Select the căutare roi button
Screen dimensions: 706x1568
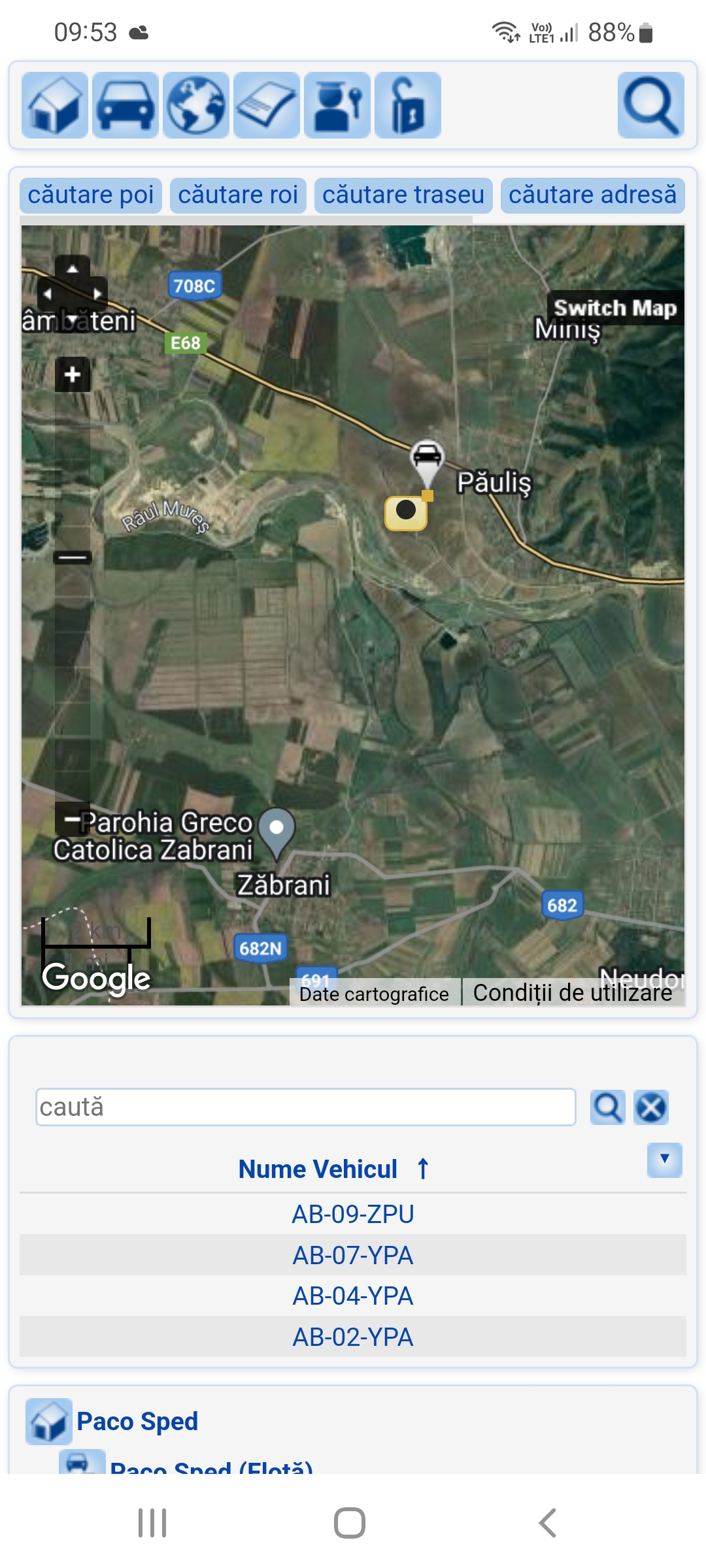238,195
